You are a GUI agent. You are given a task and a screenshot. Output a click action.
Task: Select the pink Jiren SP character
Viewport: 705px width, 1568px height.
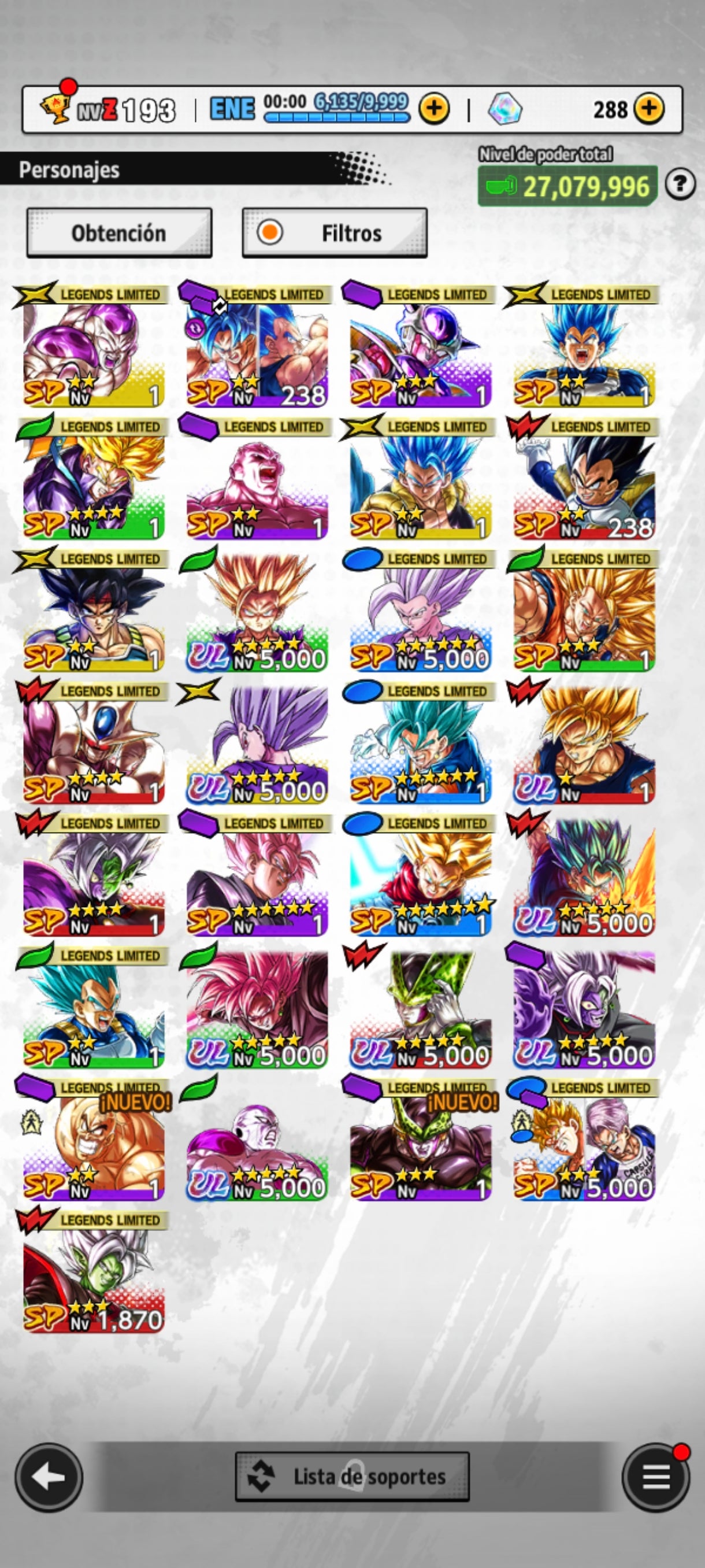[x=257, y=485]
